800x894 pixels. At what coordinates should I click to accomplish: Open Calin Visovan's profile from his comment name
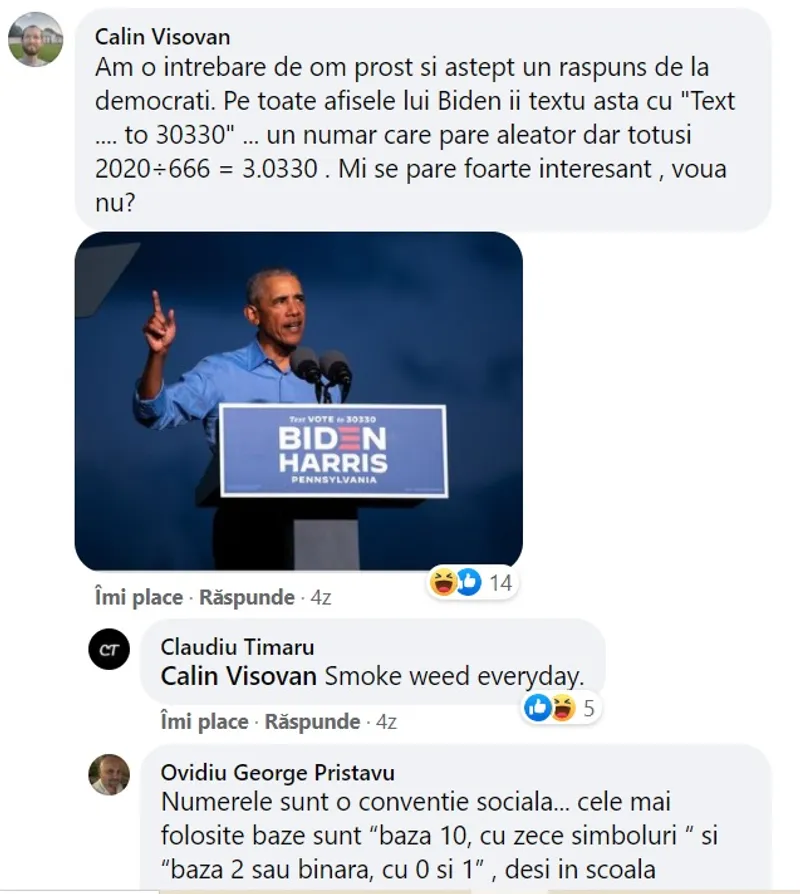click(x=162, y=37)
